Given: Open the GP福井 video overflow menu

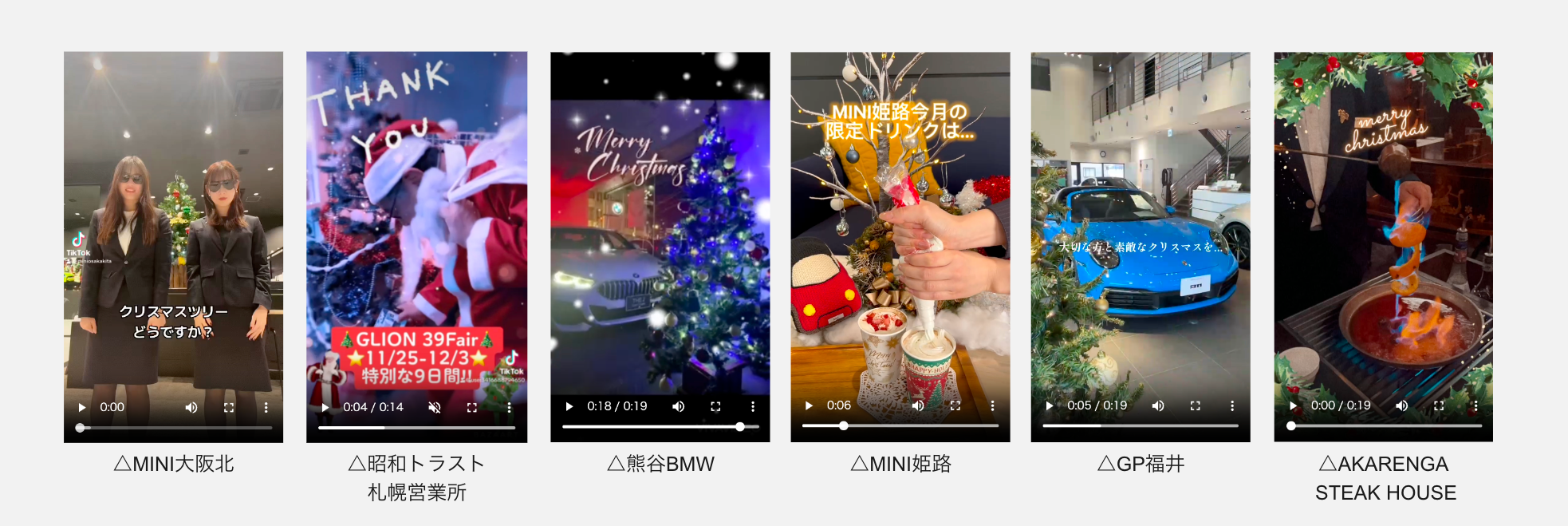Looking at the screenshot, I should (x=1232, y=405).
